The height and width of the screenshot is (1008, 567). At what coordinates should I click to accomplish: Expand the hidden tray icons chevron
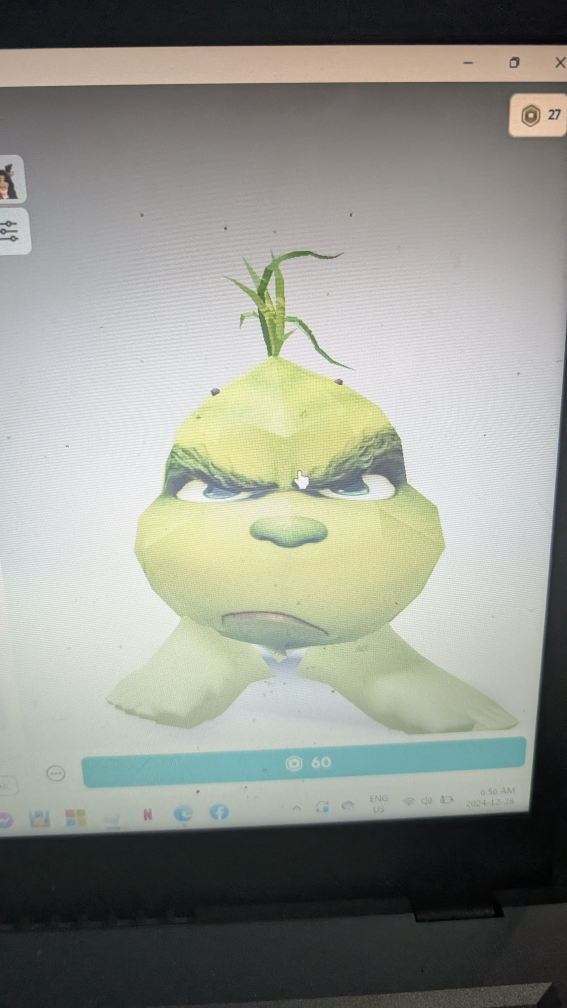(x=296, y=807)
